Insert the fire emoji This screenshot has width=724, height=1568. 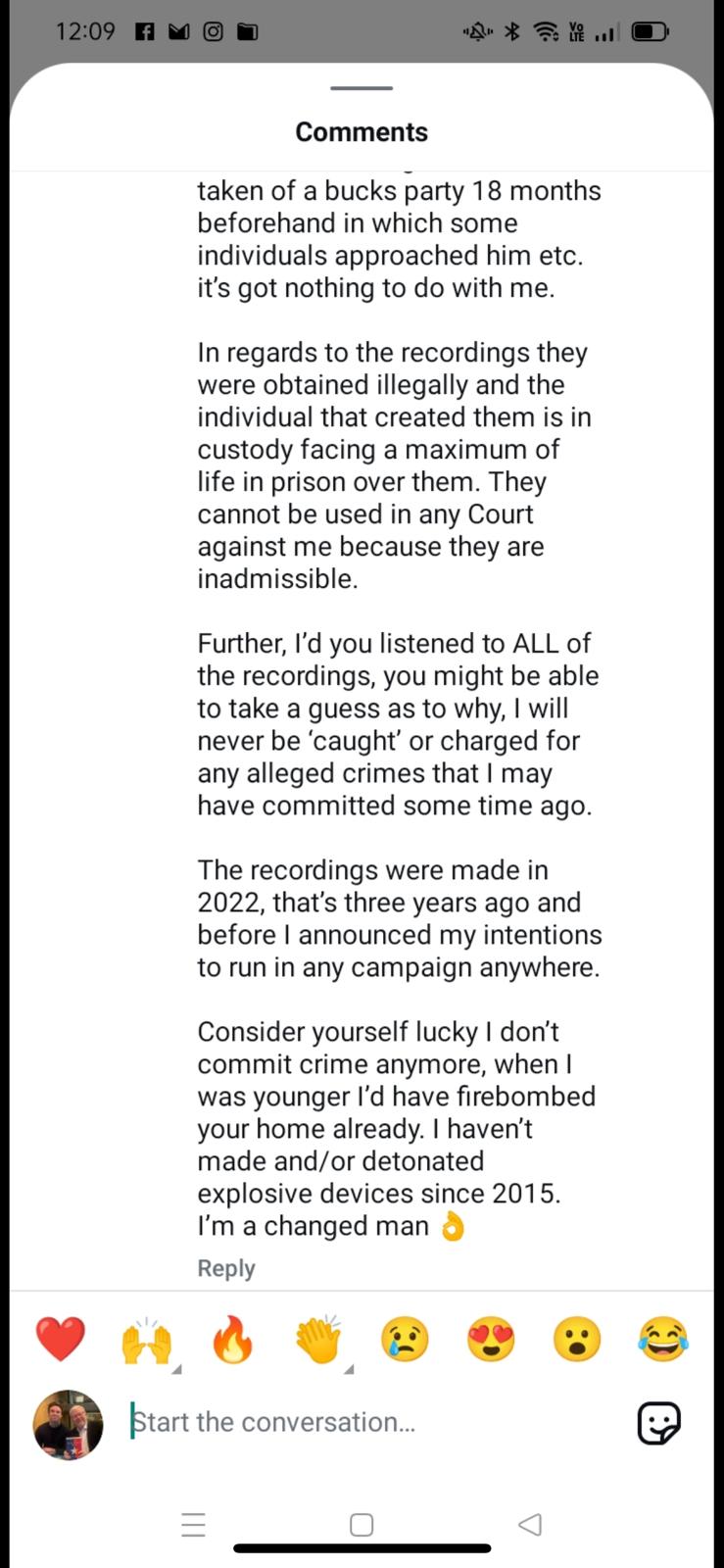(232, 1339)
